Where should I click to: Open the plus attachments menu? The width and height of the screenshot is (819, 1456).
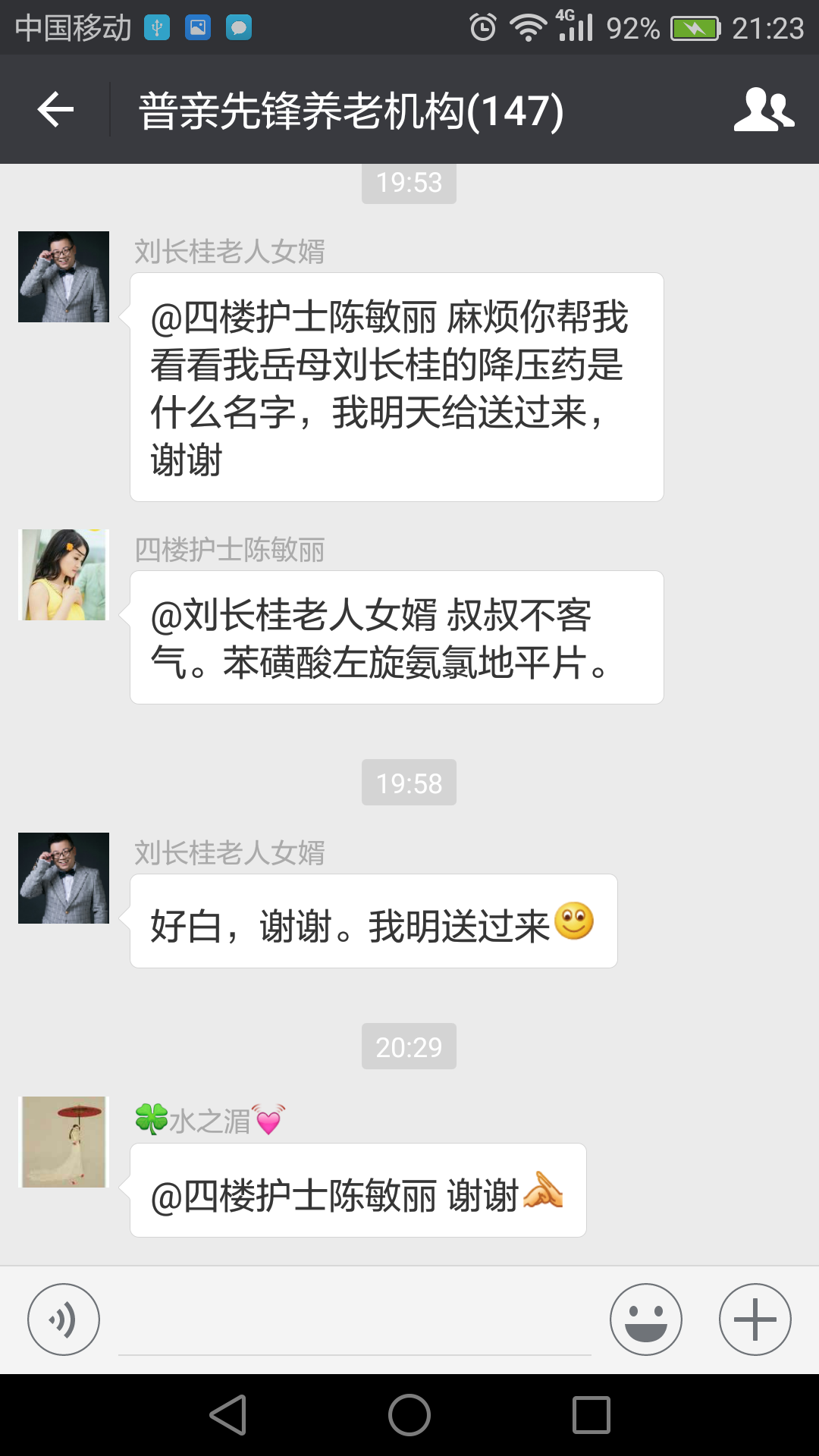click(755, 1319)
